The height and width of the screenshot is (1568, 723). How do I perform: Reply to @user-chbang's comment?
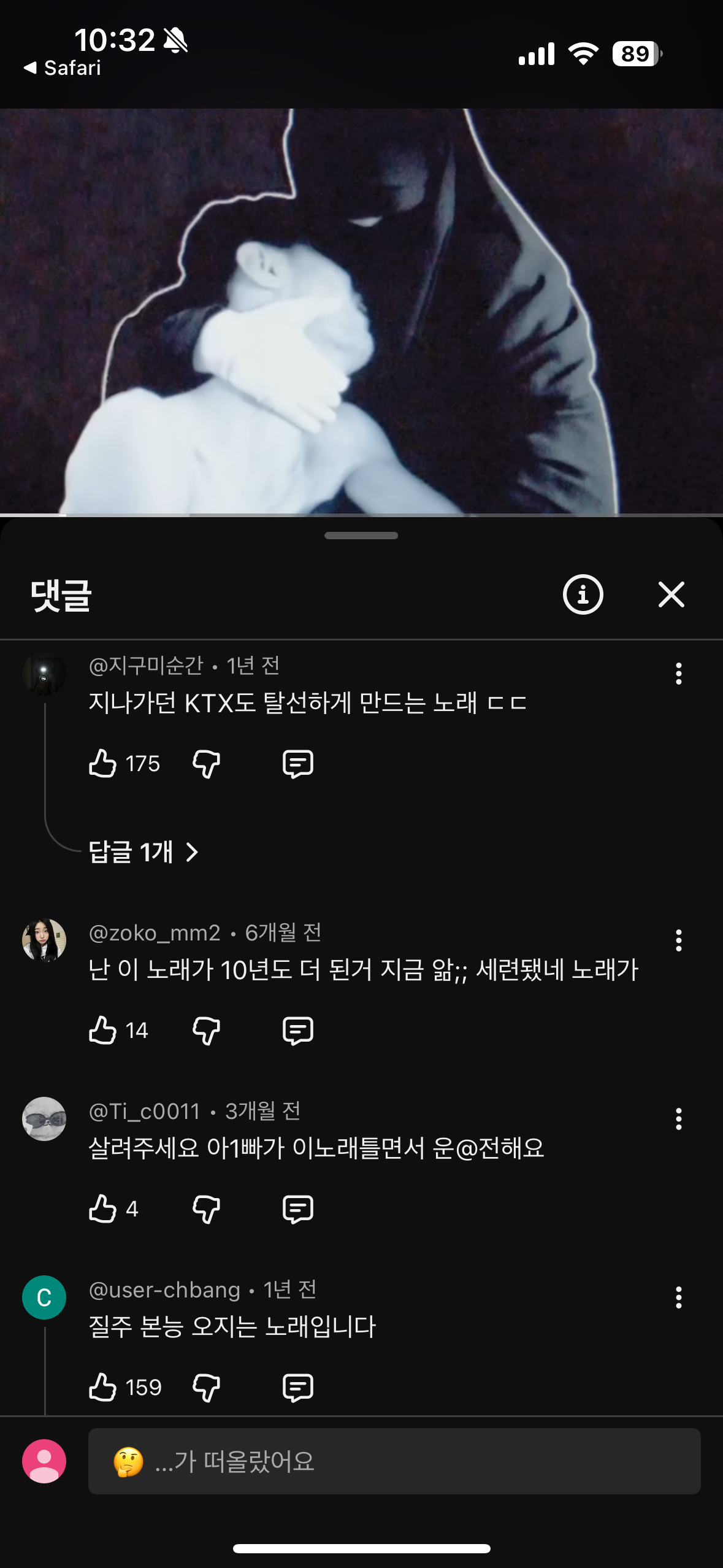point(298,1387)
